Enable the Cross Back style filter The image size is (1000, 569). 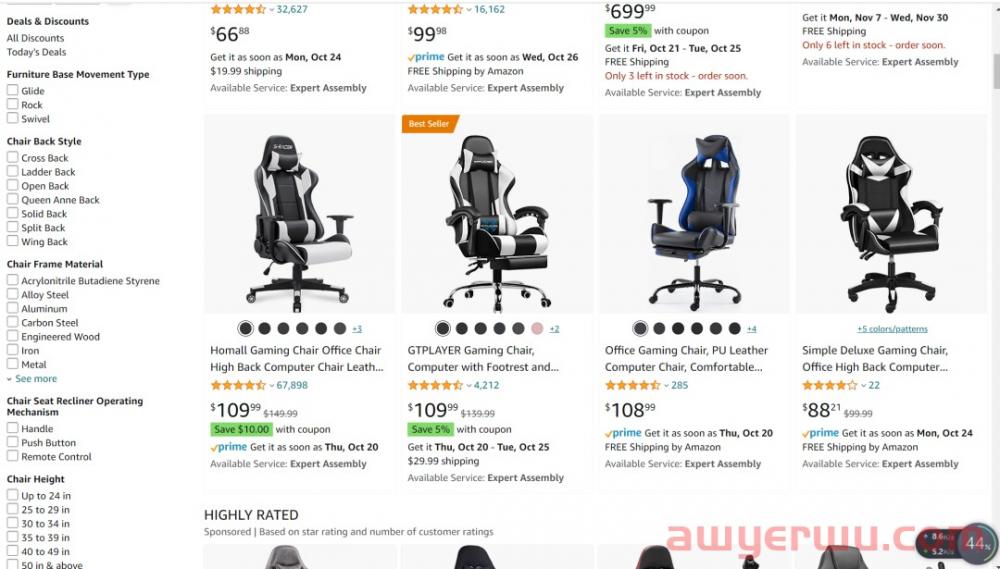click(x=12, y=158)
